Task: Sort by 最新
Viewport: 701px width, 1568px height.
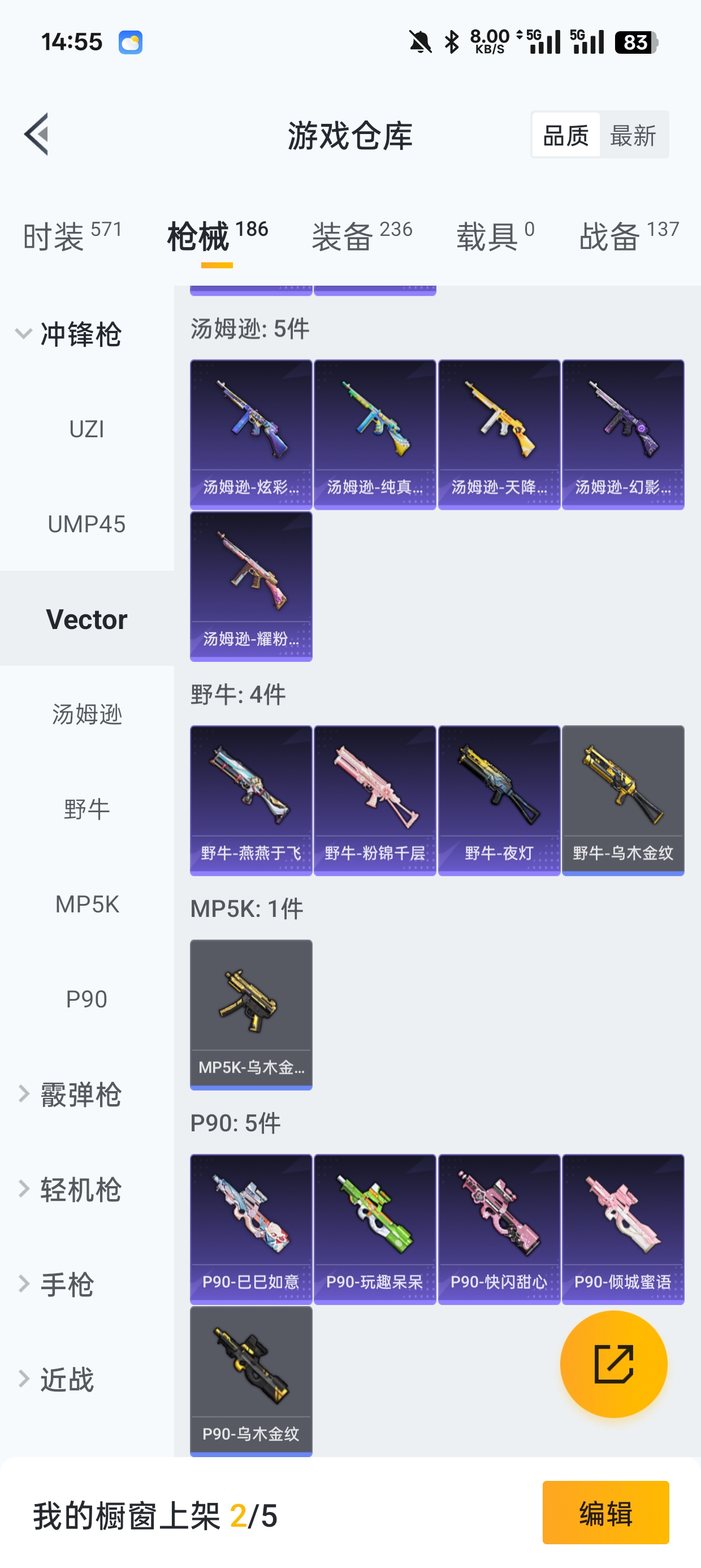Action: pos(633,135)
